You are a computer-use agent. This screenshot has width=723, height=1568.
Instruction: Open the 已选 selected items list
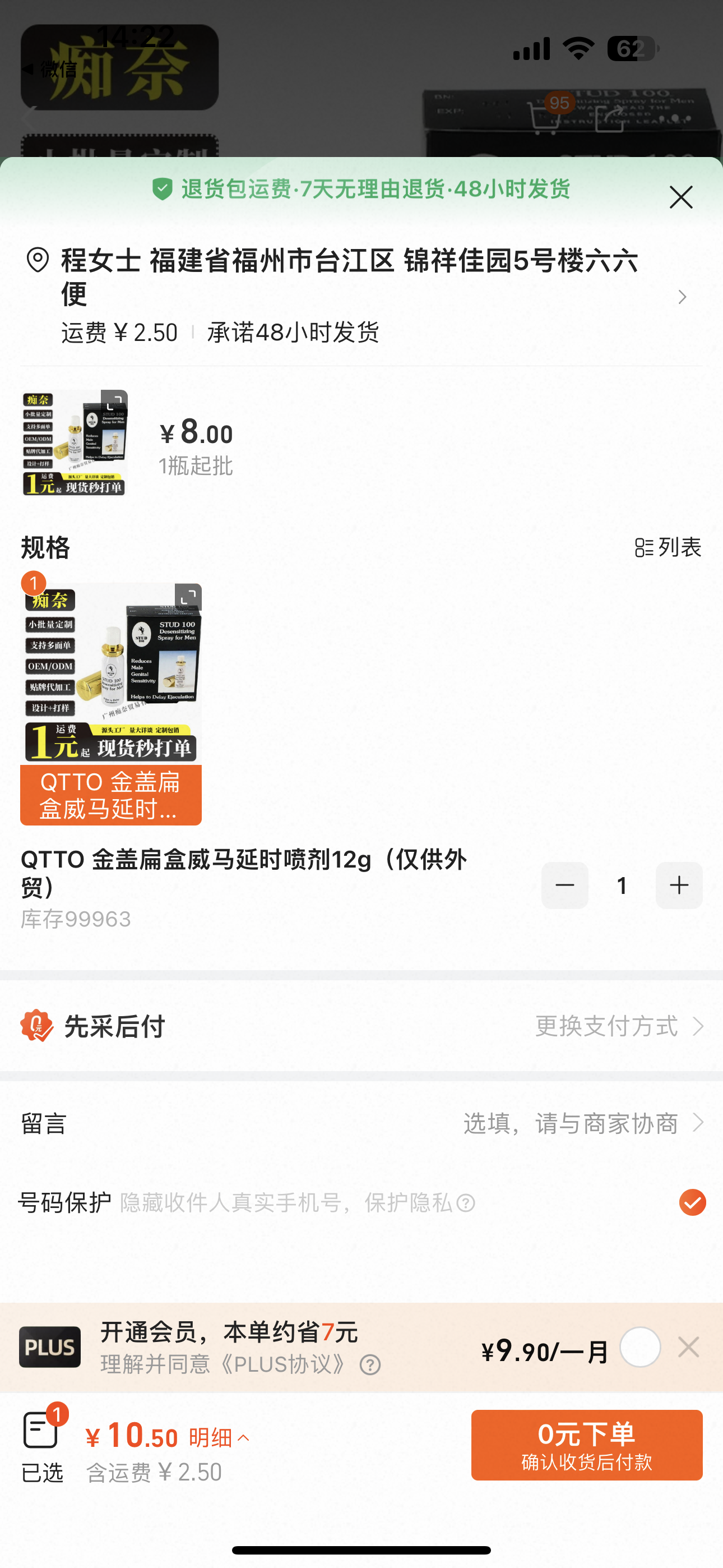coord(42,1443)
